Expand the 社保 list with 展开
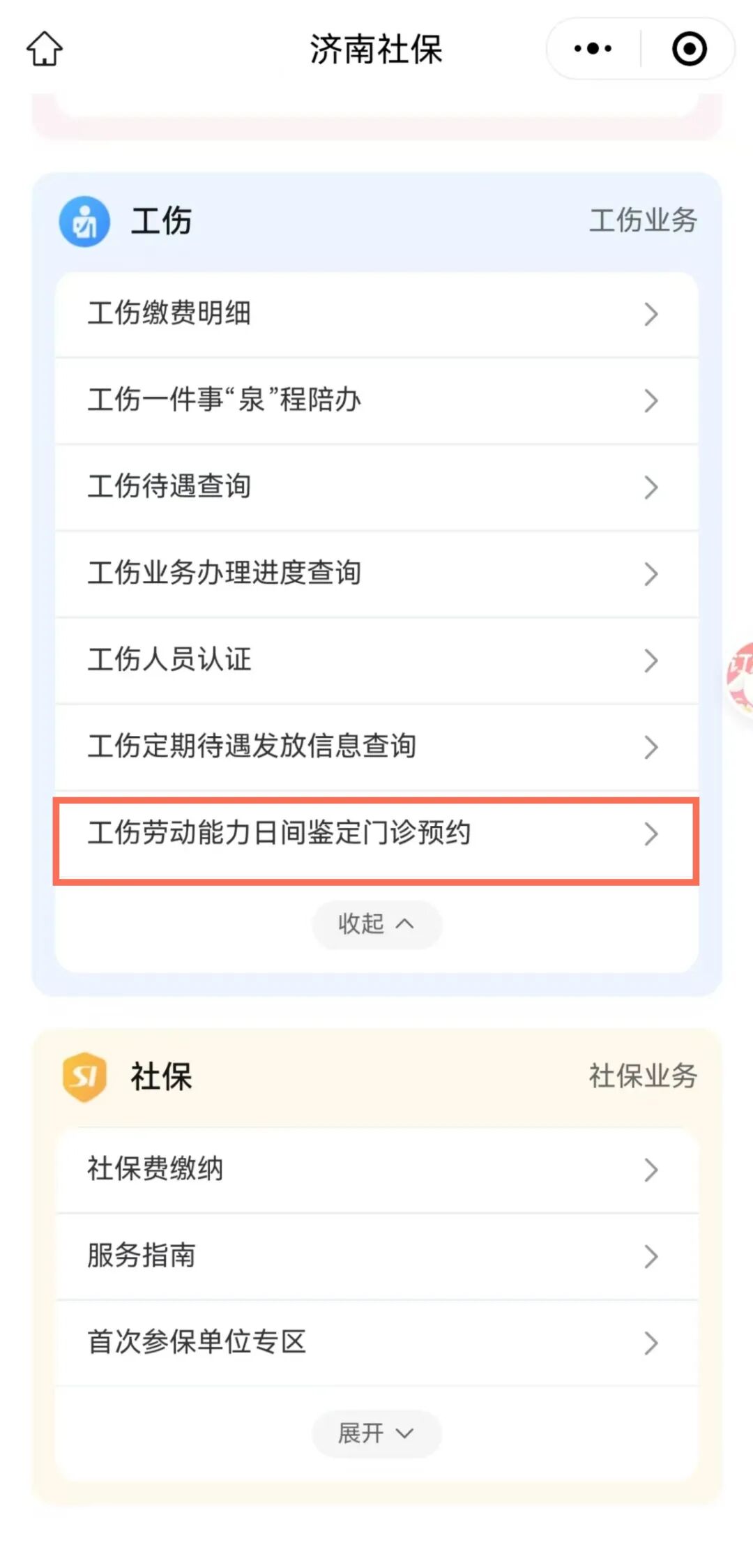753x1568 pixels. [376, 1433]
